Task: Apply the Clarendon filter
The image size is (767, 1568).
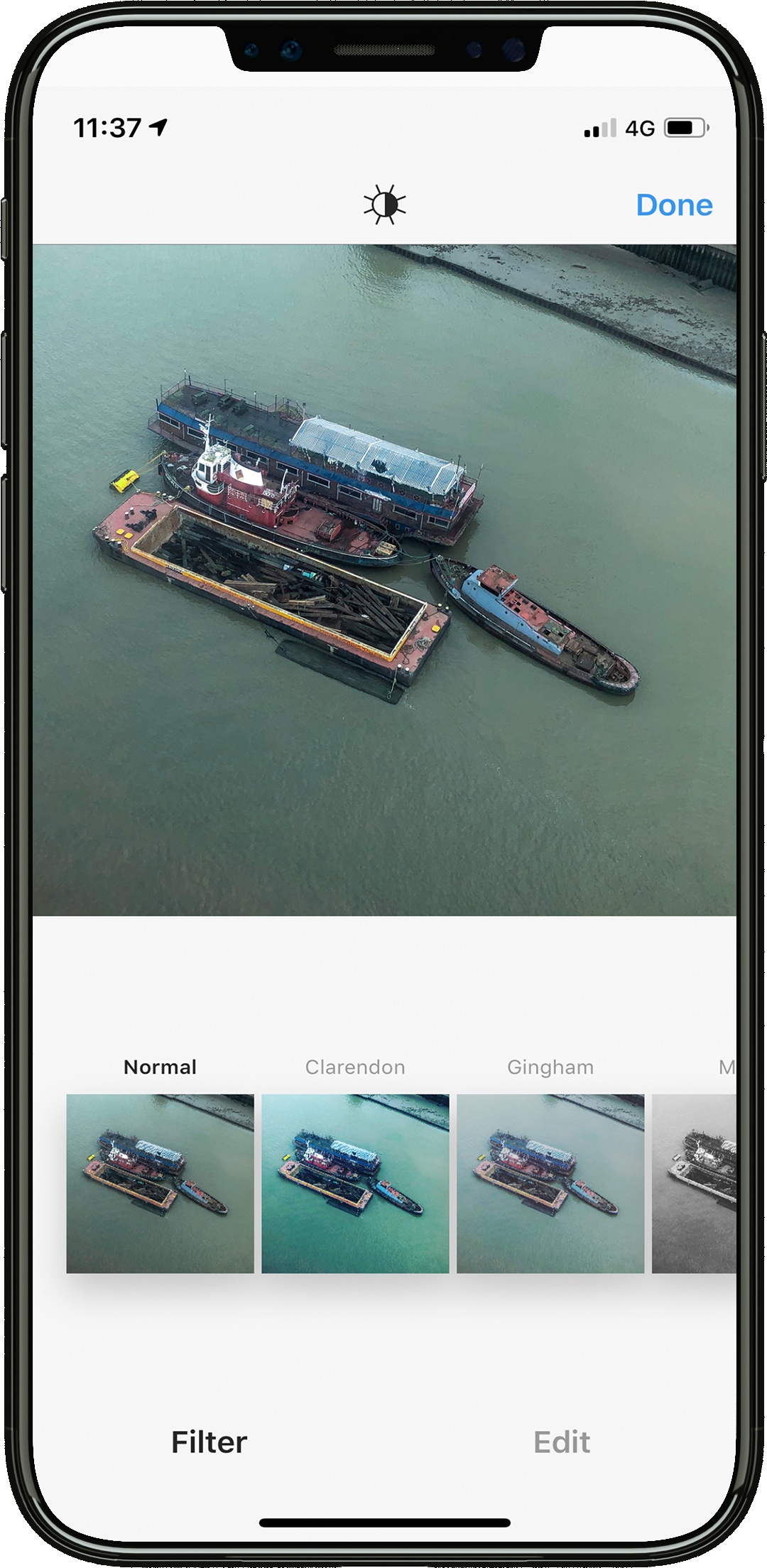Action: tap(355, 1183)
